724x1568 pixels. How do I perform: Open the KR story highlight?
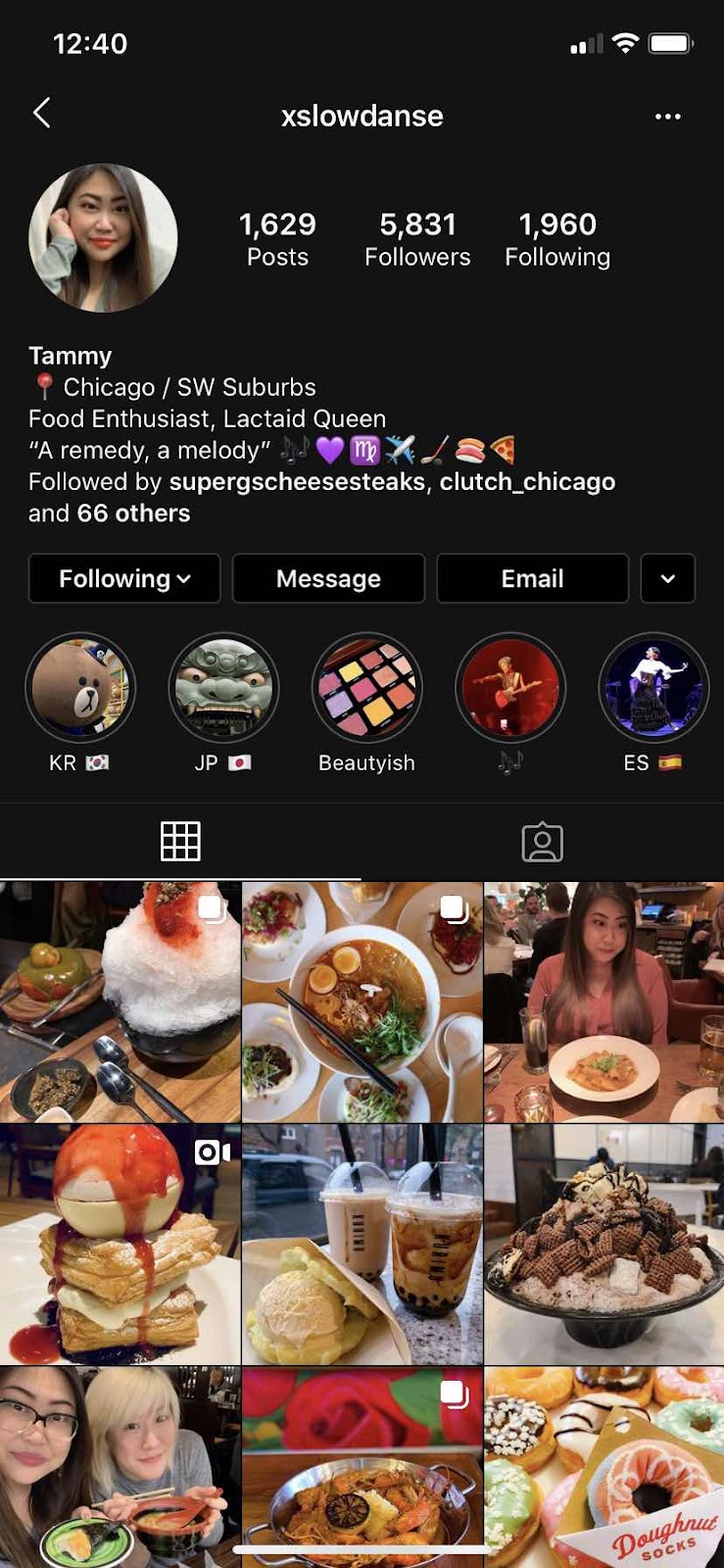[x=79, y=688]
